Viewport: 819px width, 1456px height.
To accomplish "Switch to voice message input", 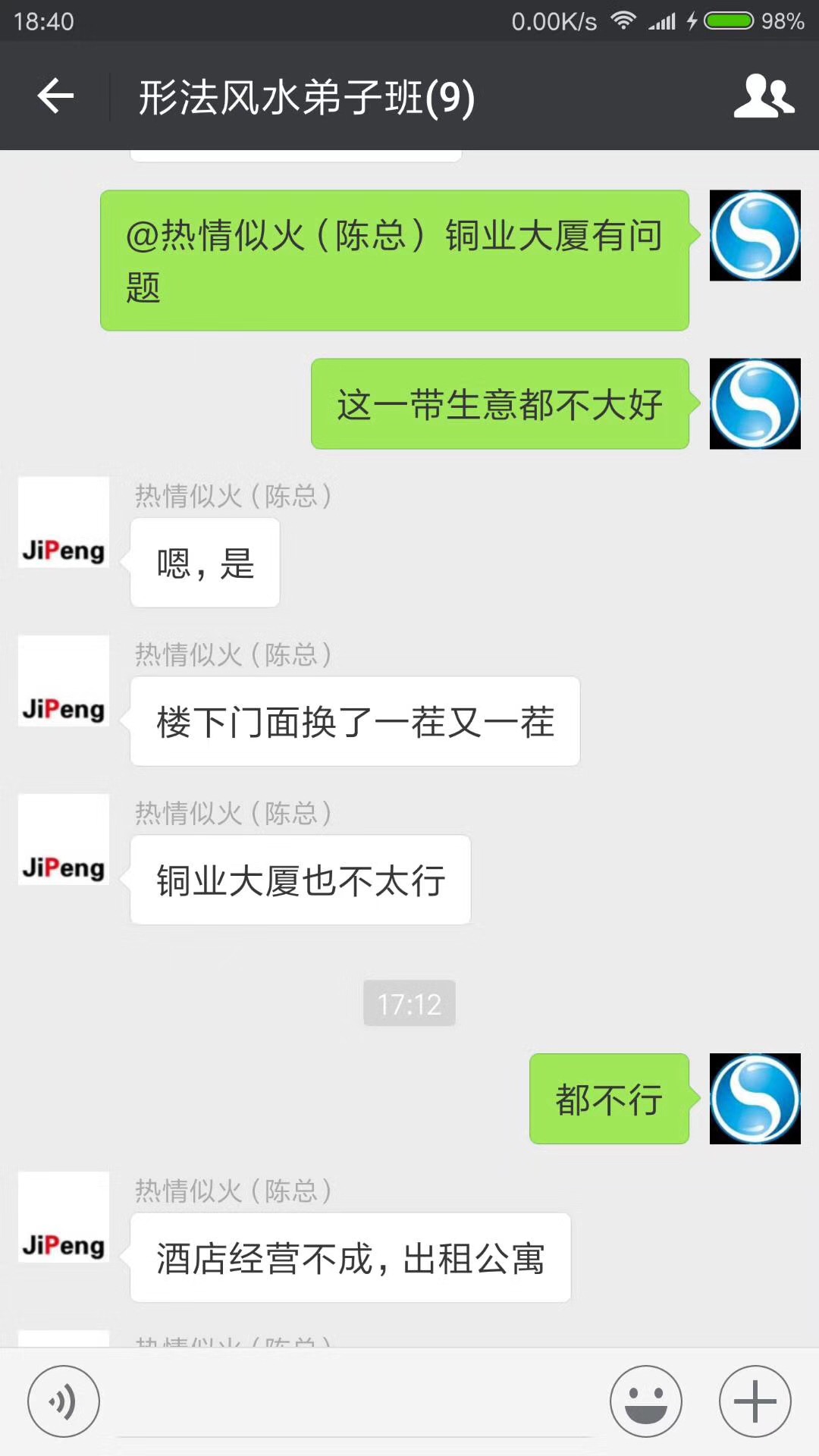I will pyautogui.click(x=64, y=1401).
